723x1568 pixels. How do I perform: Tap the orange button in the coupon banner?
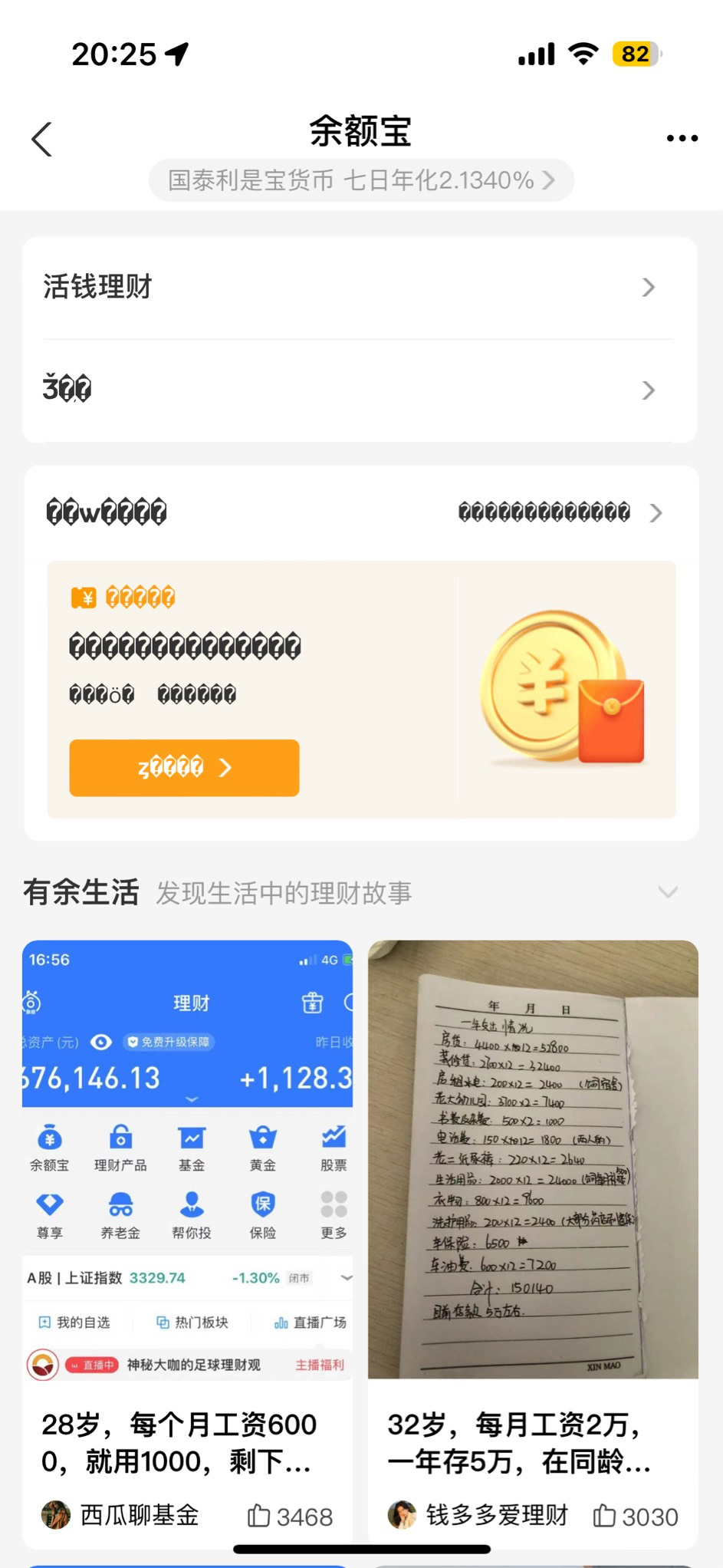pos(184,768)
